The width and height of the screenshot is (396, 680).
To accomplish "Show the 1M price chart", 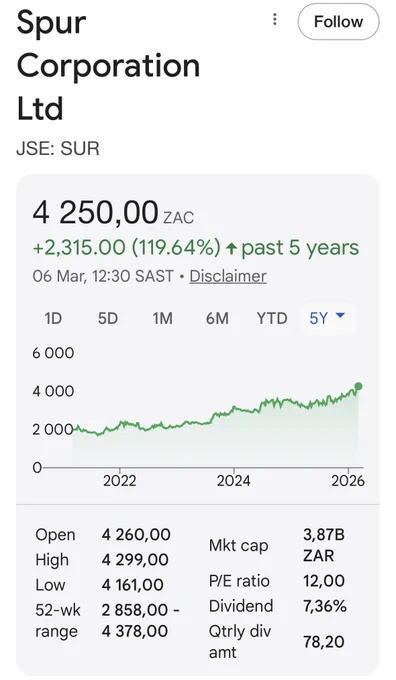I will (163, 319).
